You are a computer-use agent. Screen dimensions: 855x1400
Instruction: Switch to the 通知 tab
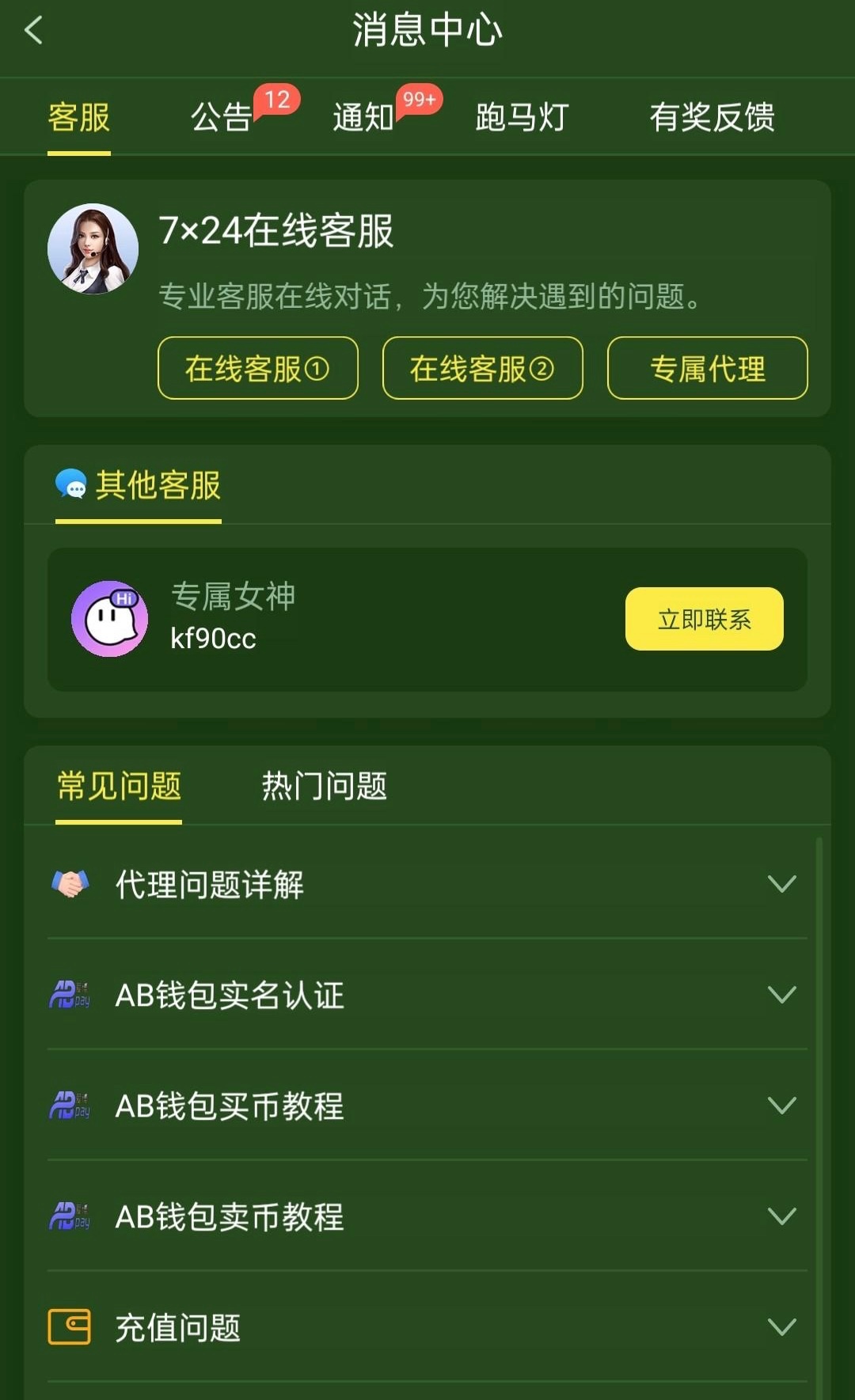[364, 118]
